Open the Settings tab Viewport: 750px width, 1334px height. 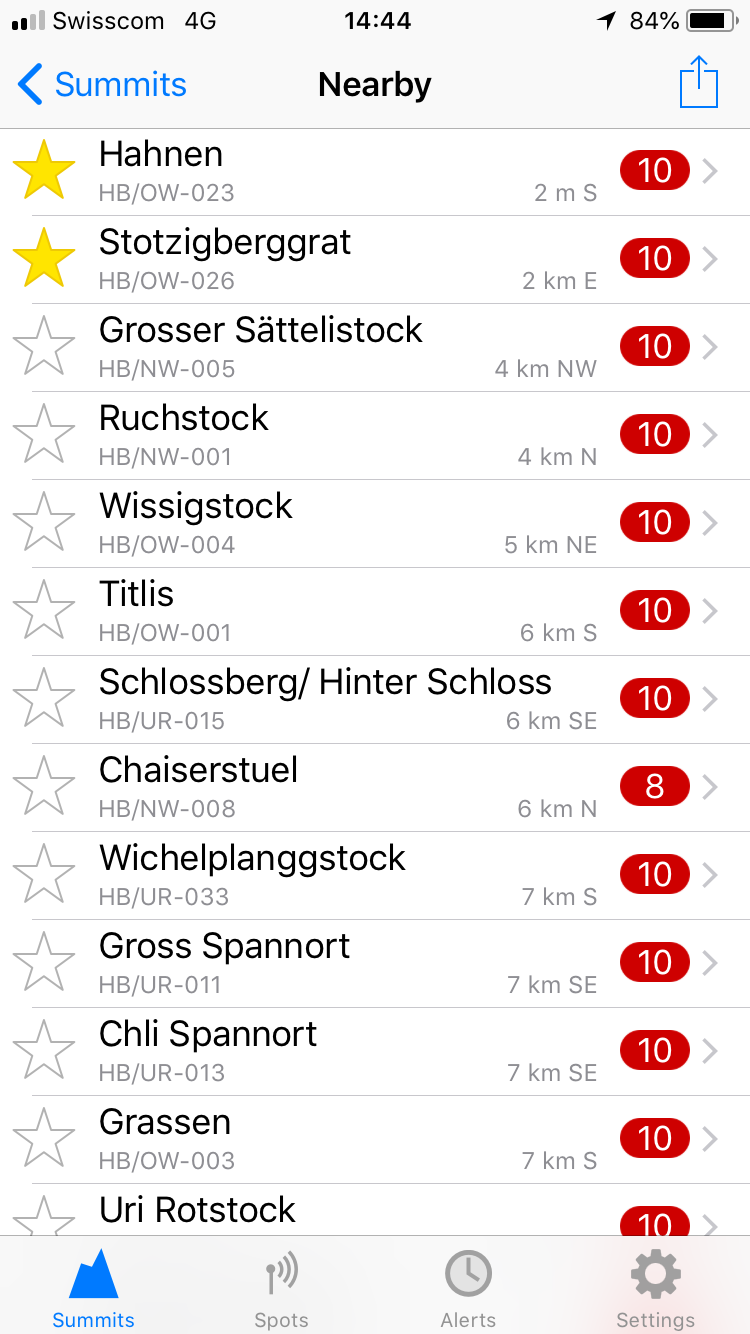click(x=655, y=1288)
